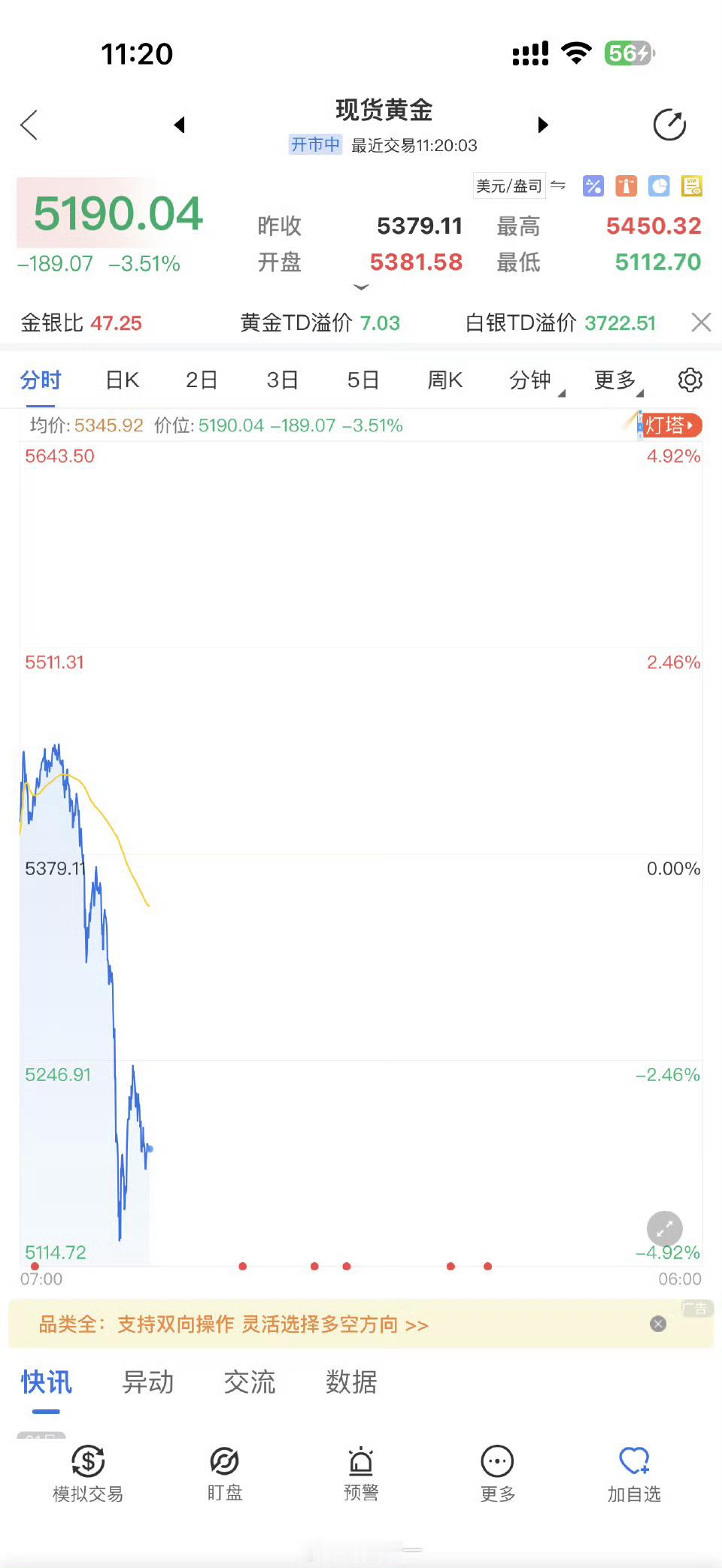Toggle the 美元/盎司 unit switch arrows
722x1568 pixels.
click(558, 185)
